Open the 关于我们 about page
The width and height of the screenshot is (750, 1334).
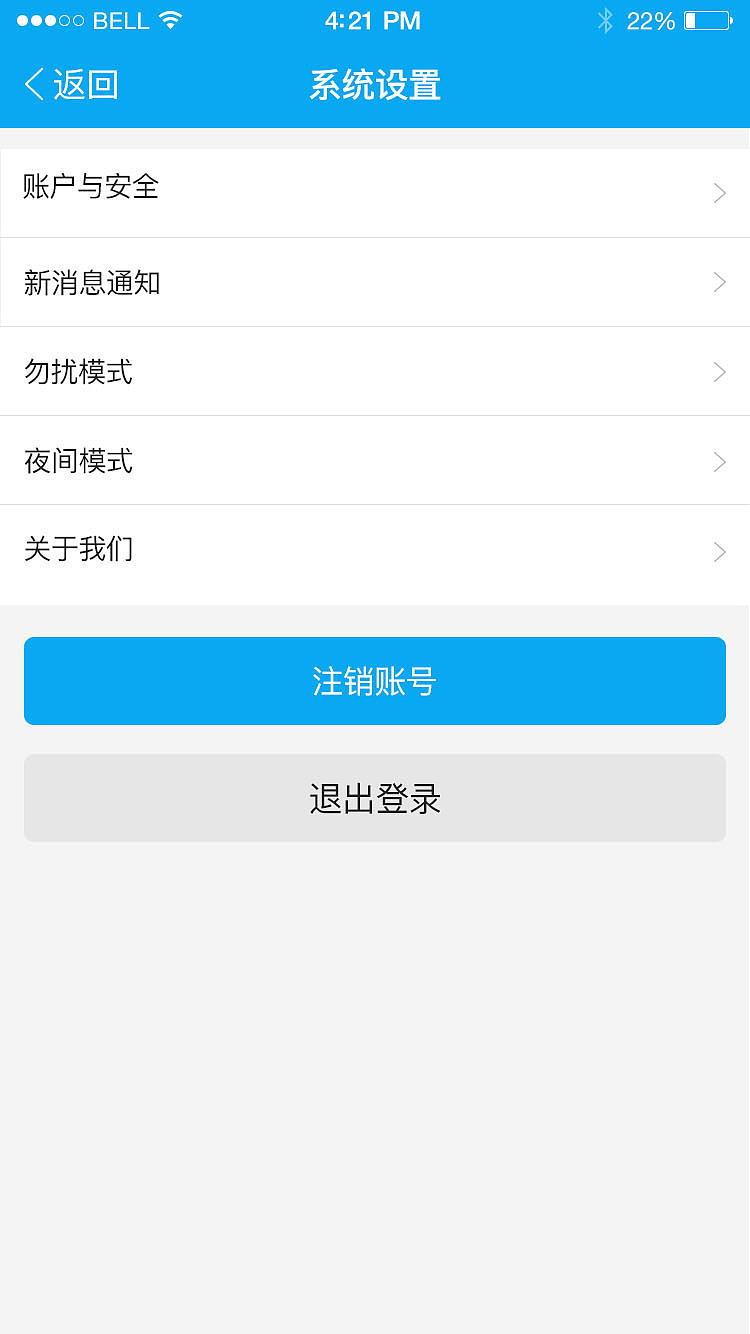coord(375,551)
